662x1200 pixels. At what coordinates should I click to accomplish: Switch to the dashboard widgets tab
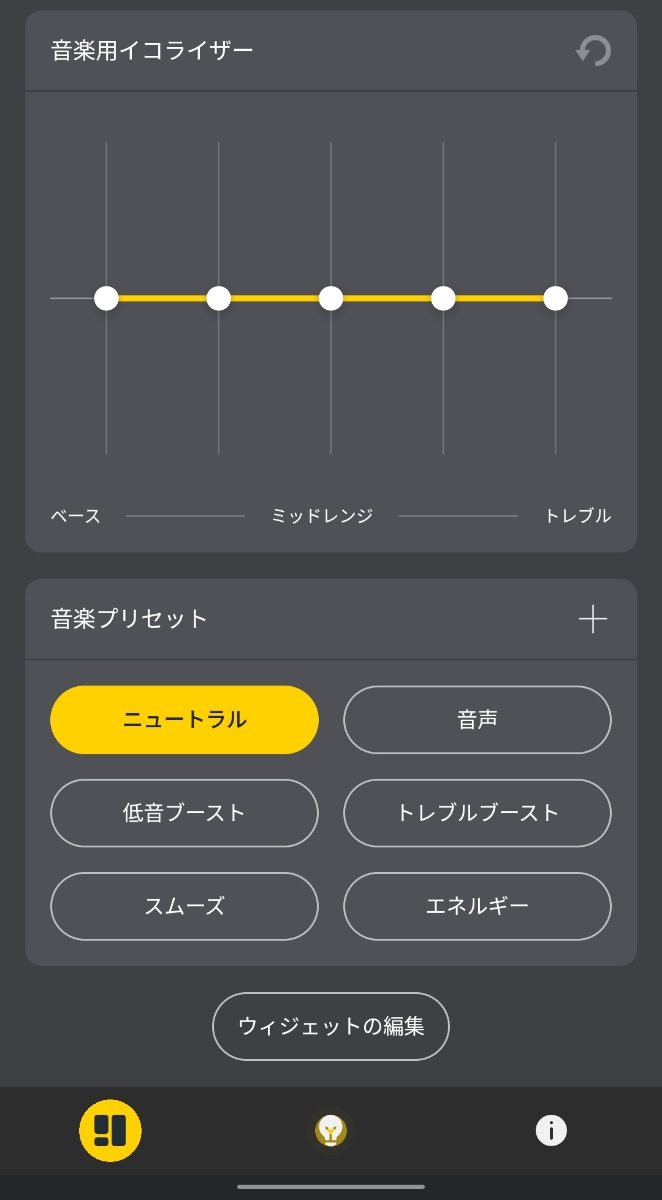(110, 1130)
